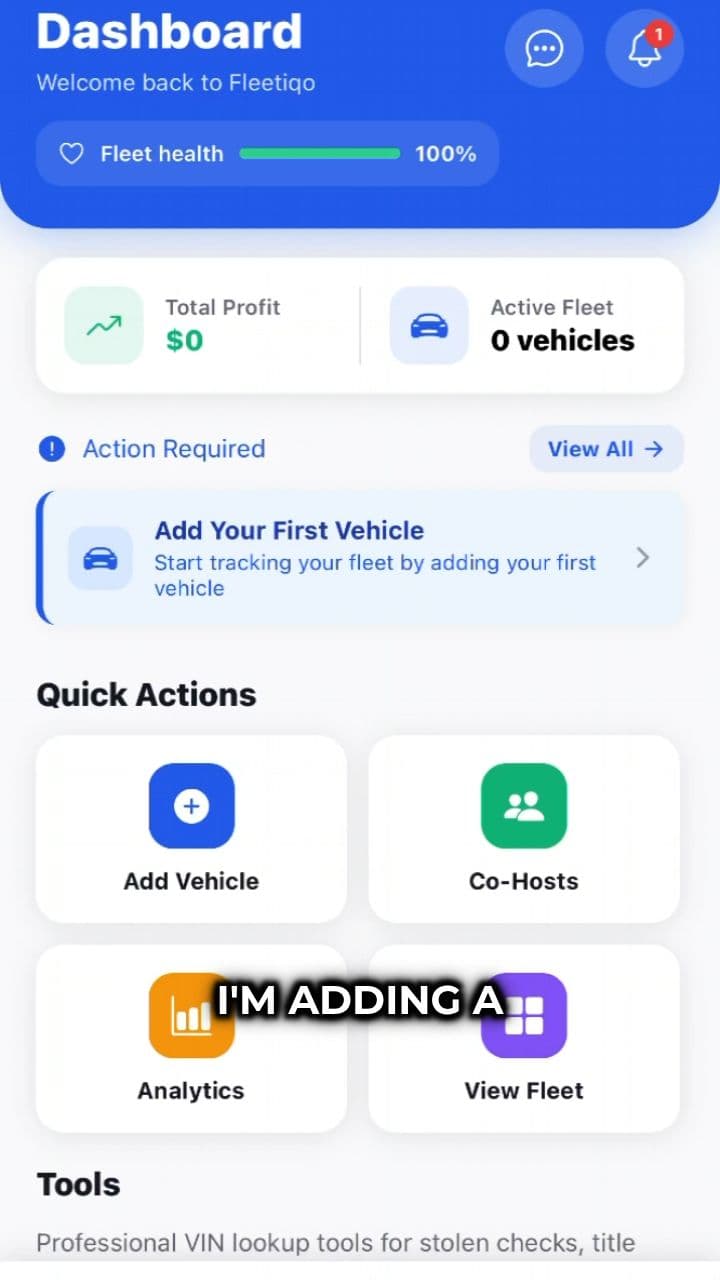Open View Fleet from Quick Actions
The image size is (720, 1280).
click(x=523, y=1040)
